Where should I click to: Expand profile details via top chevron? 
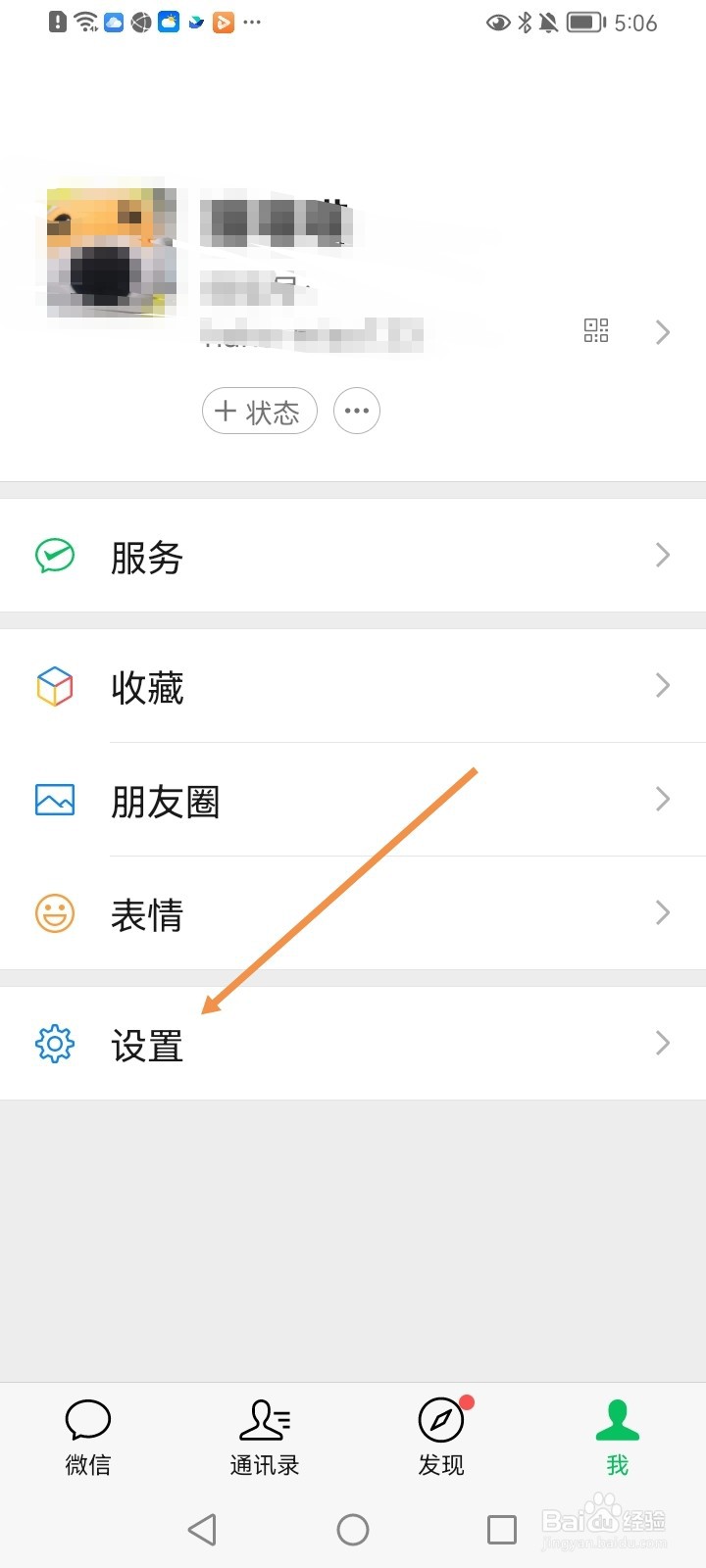pyautogui.click(x=662, y=332)
